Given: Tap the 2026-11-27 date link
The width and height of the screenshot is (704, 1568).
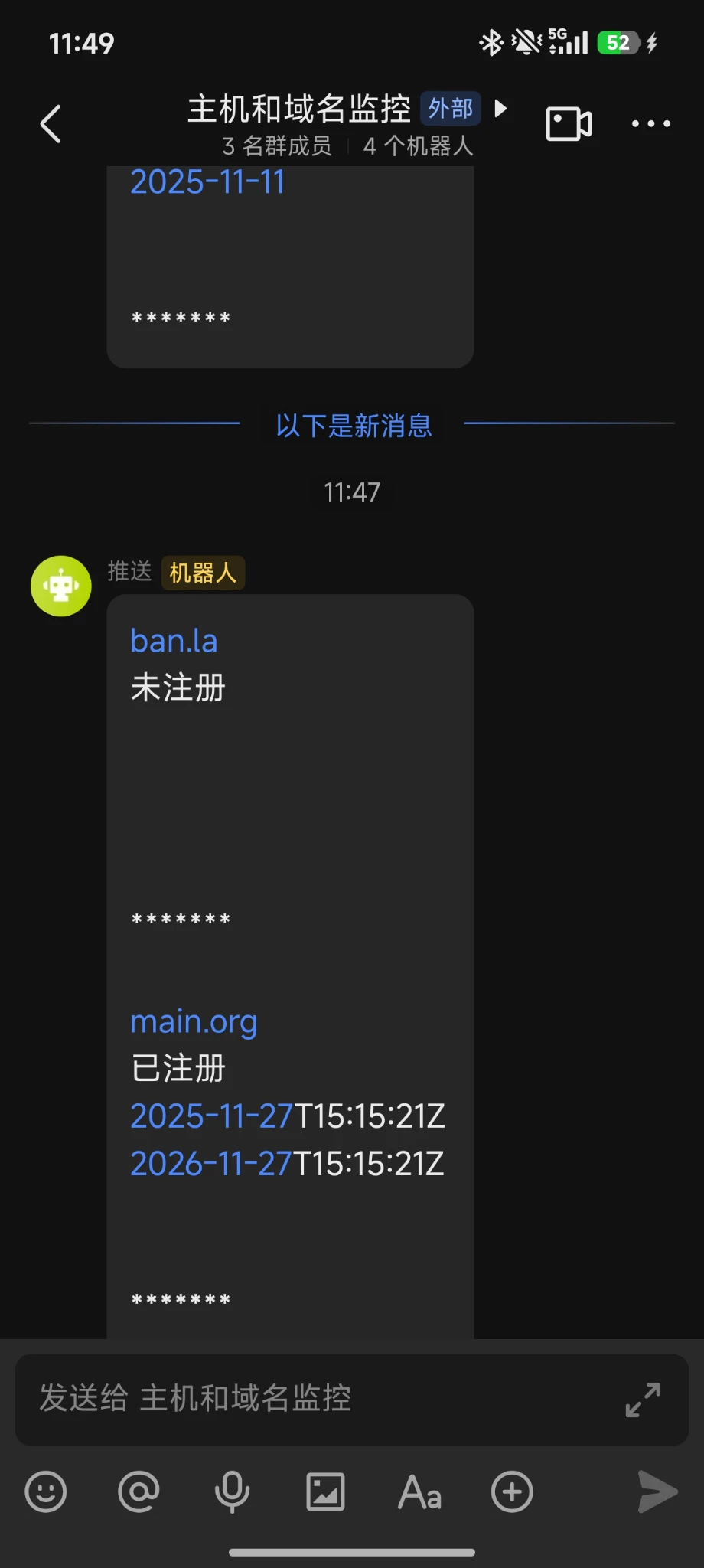Looking at the screenshot, I should (x=211, y=1164).
